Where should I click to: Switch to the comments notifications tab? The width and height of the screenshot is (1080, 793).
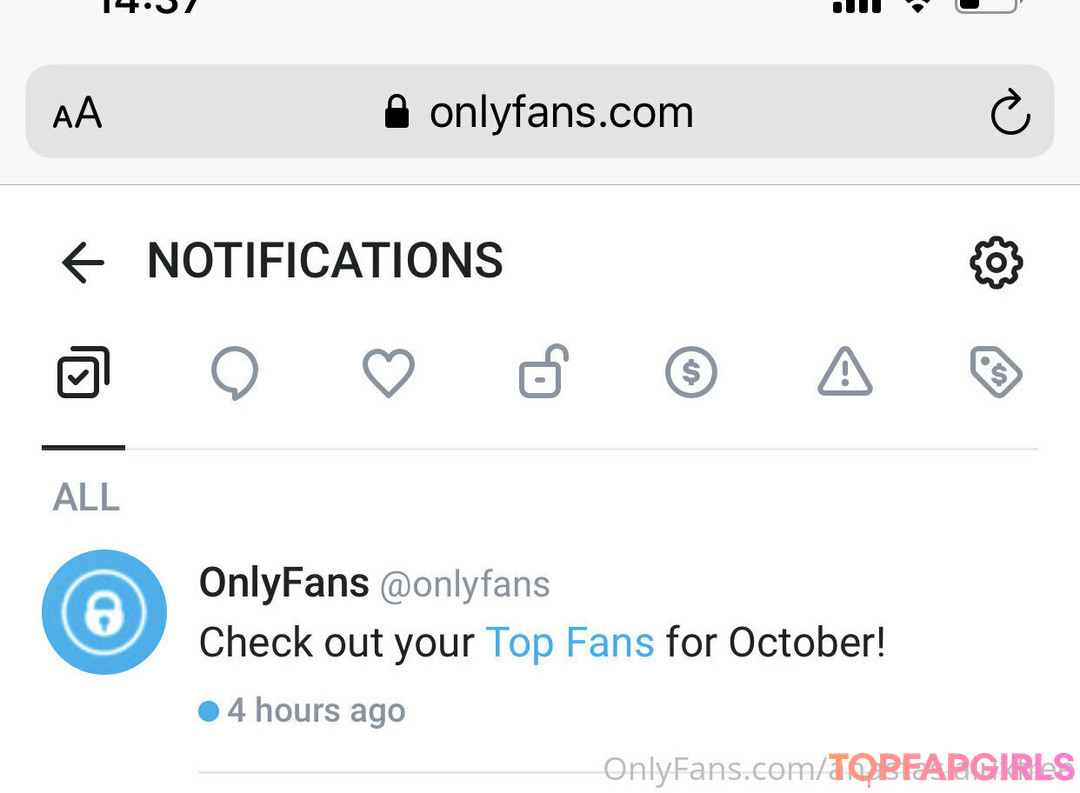point(235,374)
